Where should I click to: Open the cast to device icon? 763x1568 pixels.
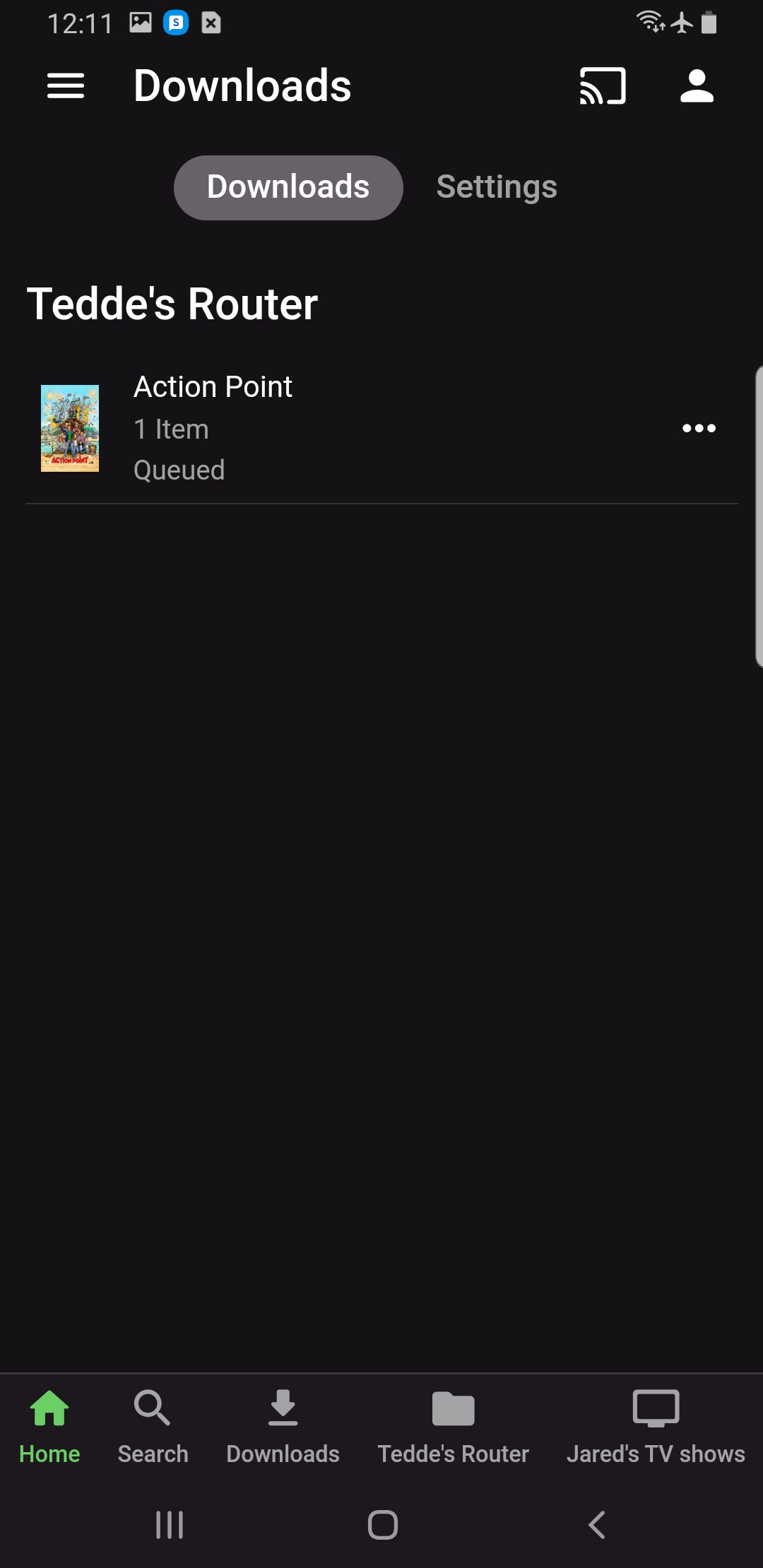603,86
